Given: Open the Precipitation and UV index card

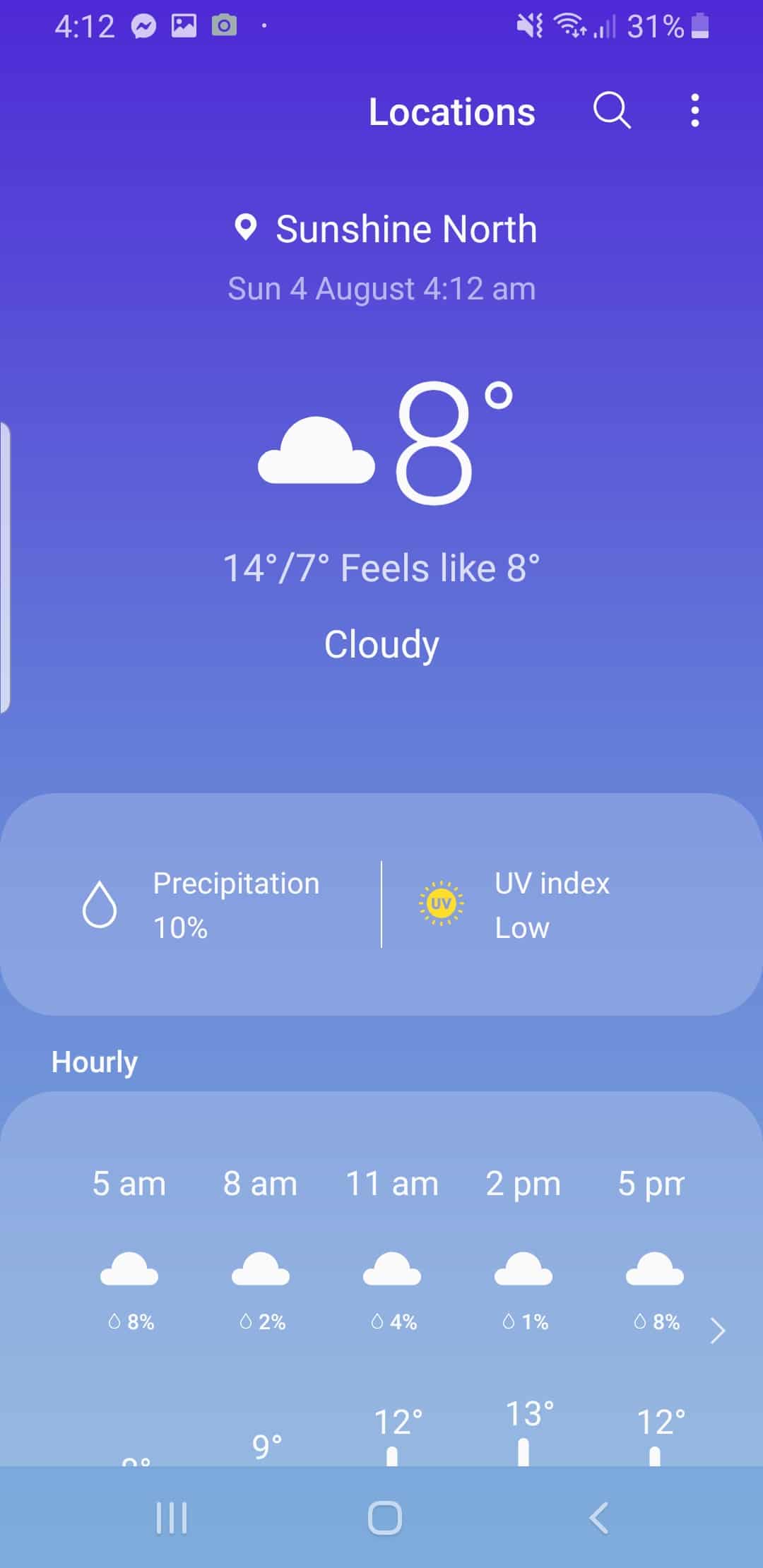Looking at the screenshot, I should 381,904.
